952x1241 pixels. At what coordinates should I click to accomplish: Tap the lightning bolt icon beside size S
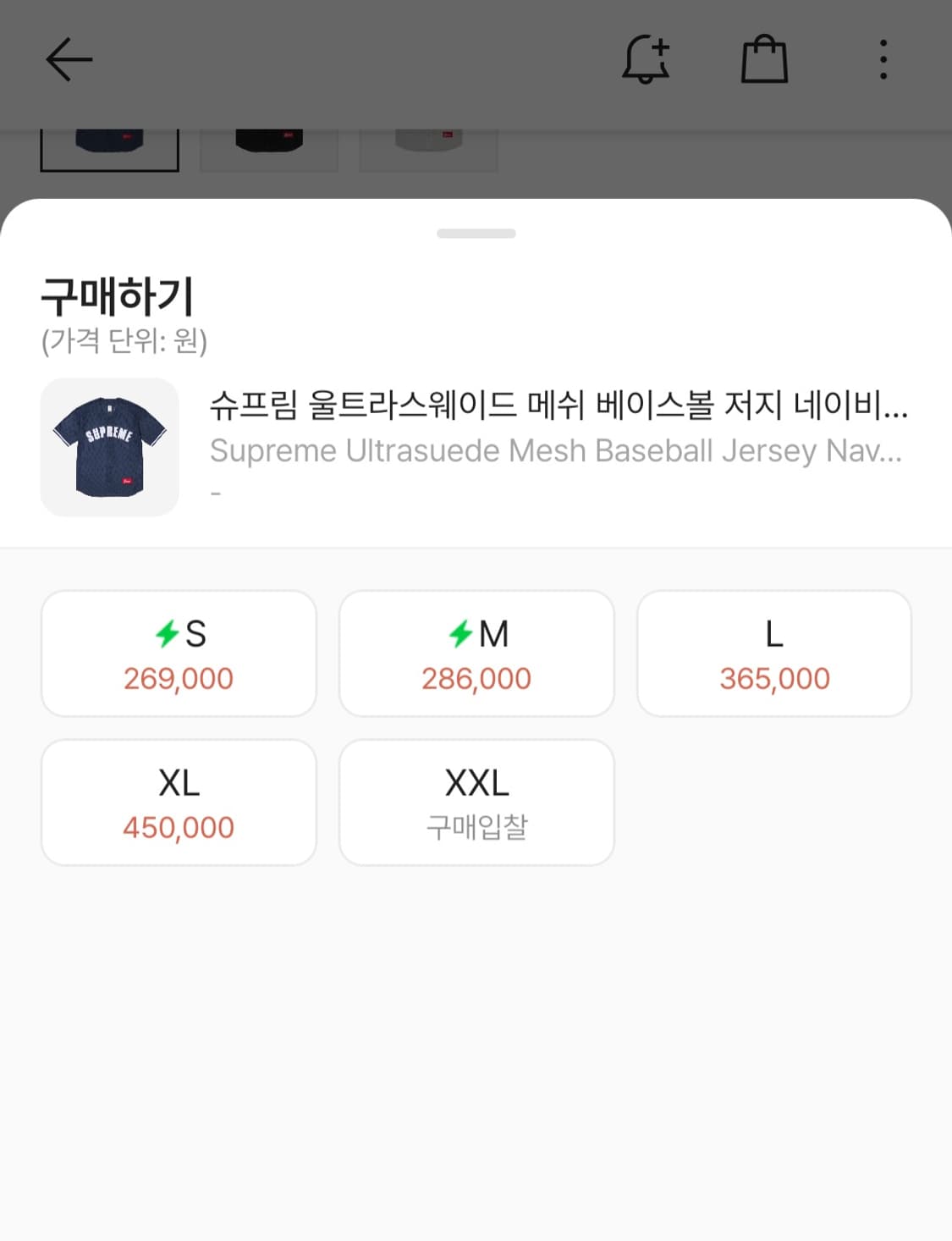pyautogui.click(x=167, y=632)
